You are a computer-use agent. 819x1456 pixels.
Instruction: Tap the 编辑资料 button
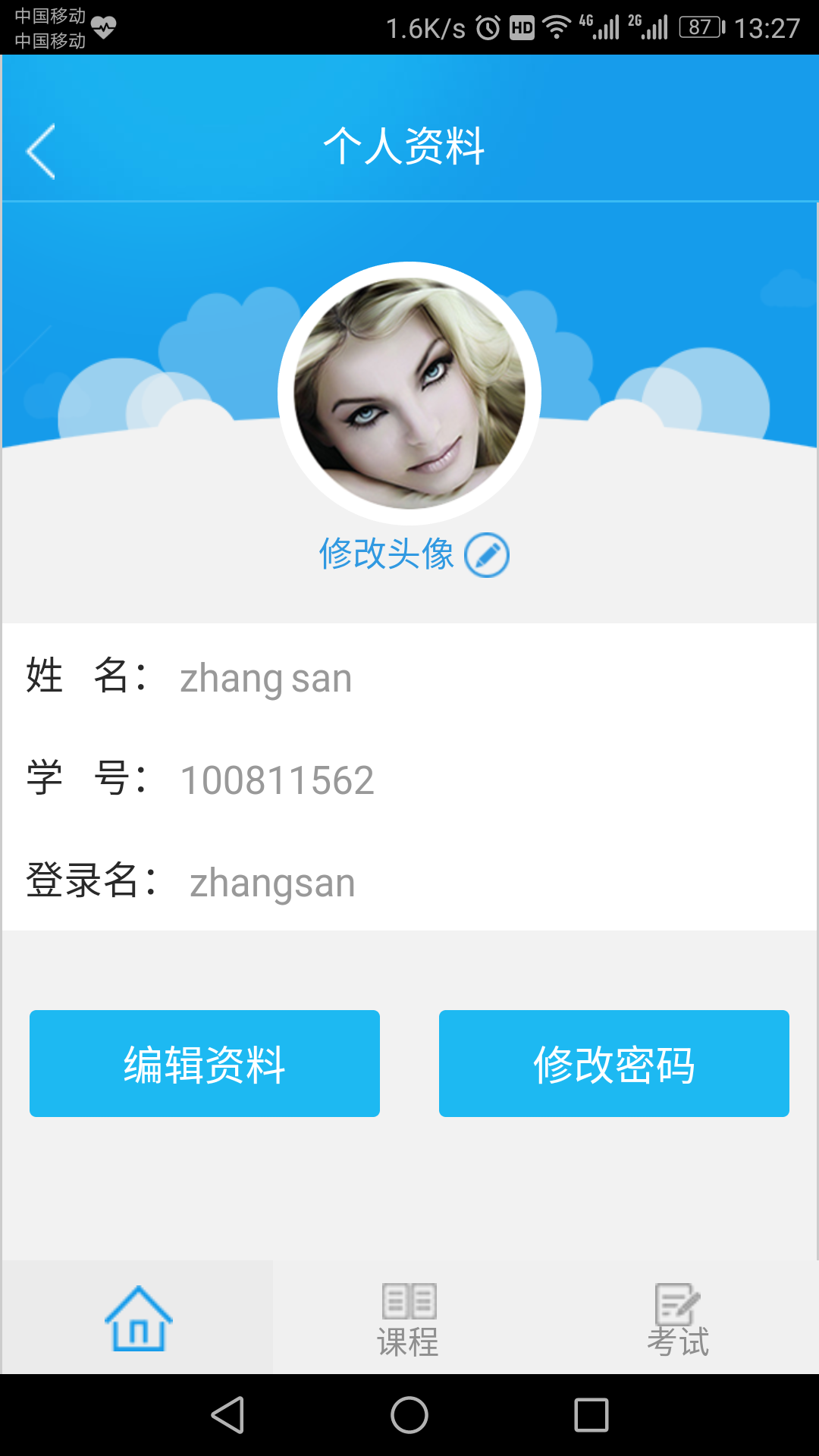coord(205,1063)
